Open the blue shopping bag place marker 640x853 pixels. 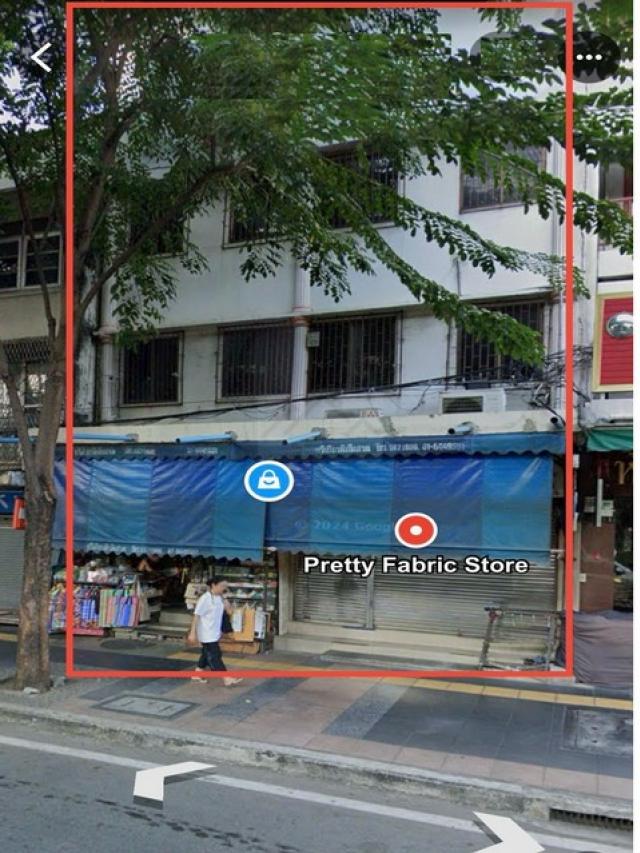(x=269, y=481)
